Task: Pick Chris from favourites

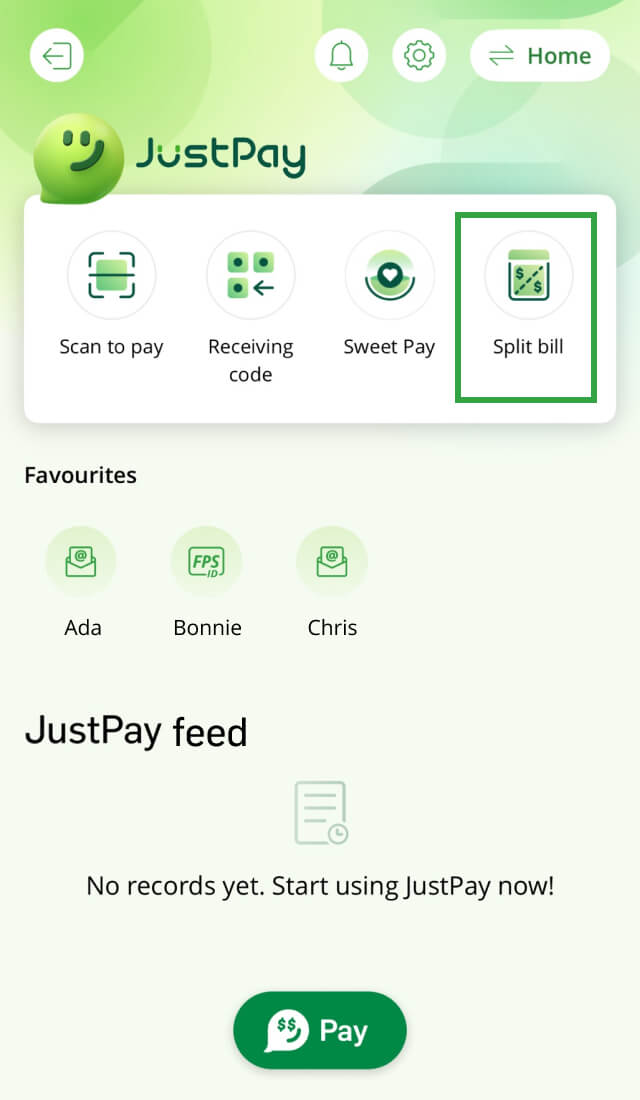Action: (x=332, y=562)
